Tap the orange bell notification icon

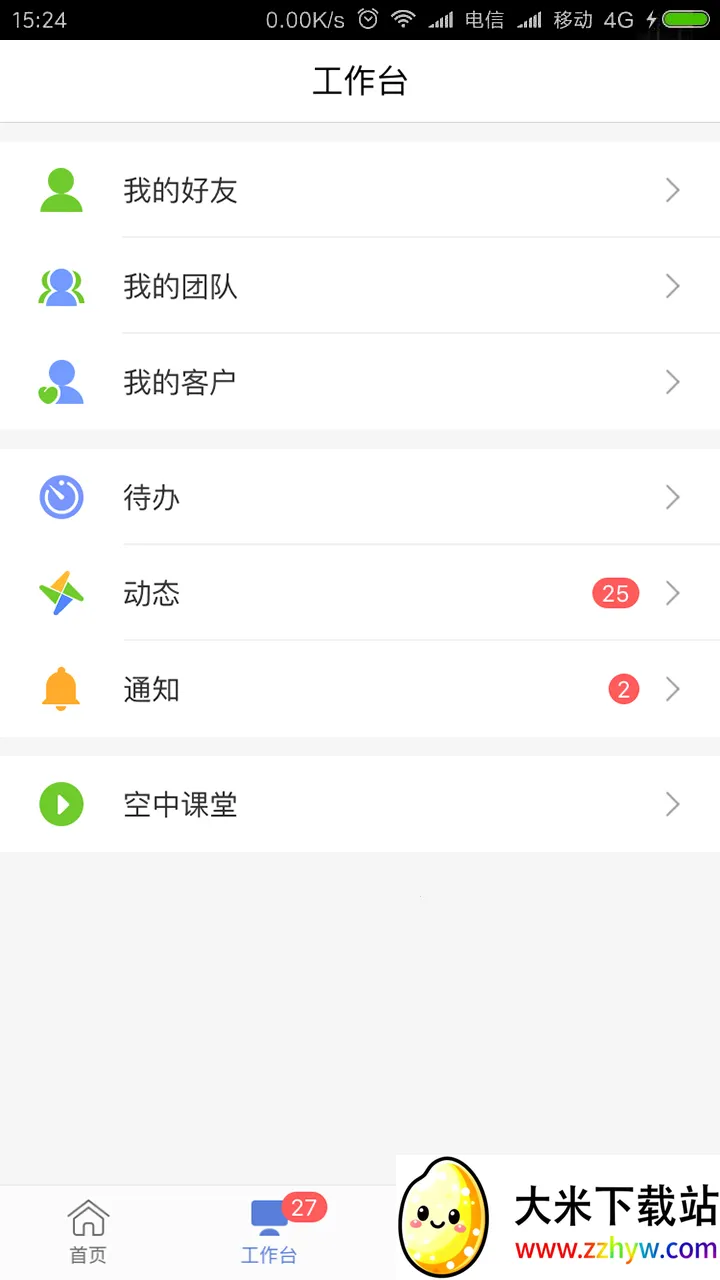click(61, 688)
